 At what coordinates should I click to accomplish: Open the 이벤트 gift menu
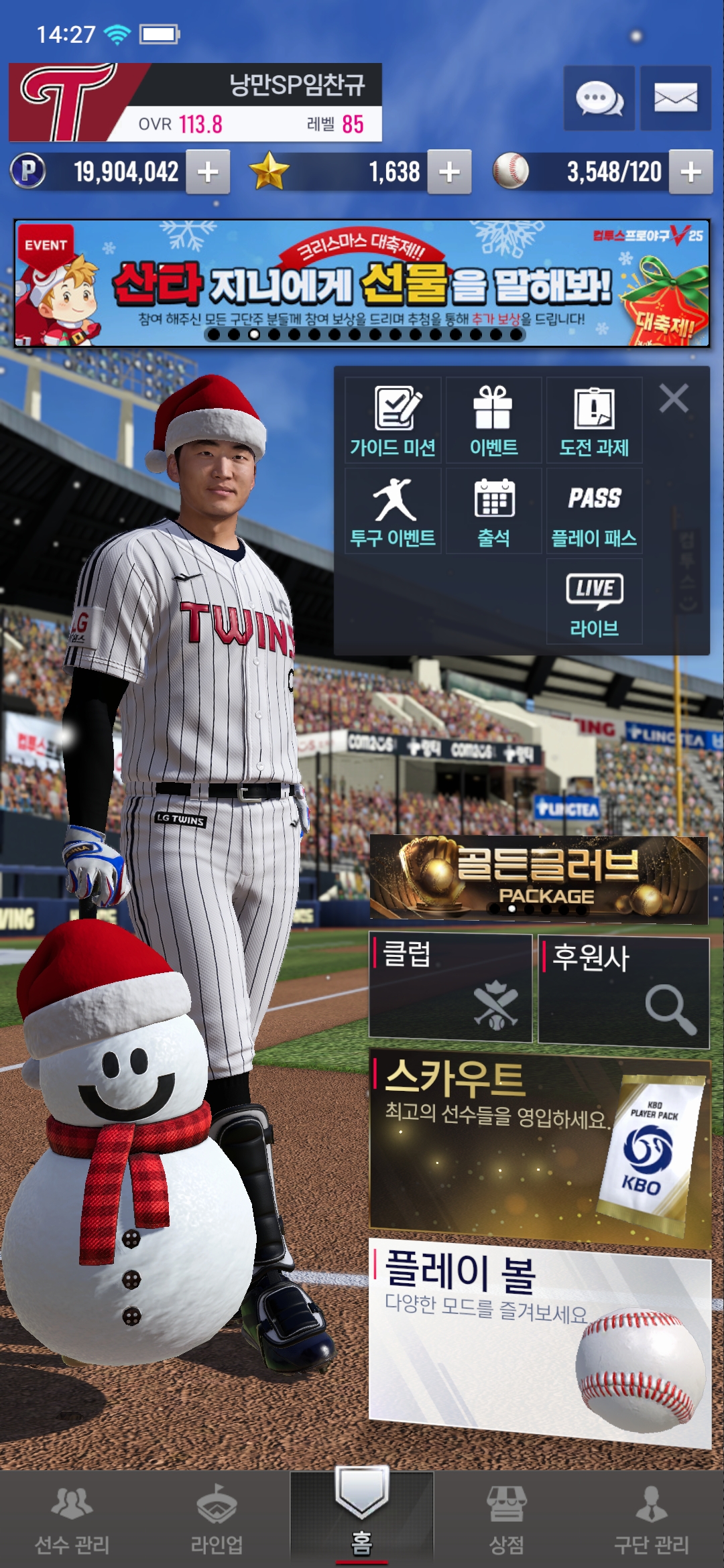pos(493,421)
